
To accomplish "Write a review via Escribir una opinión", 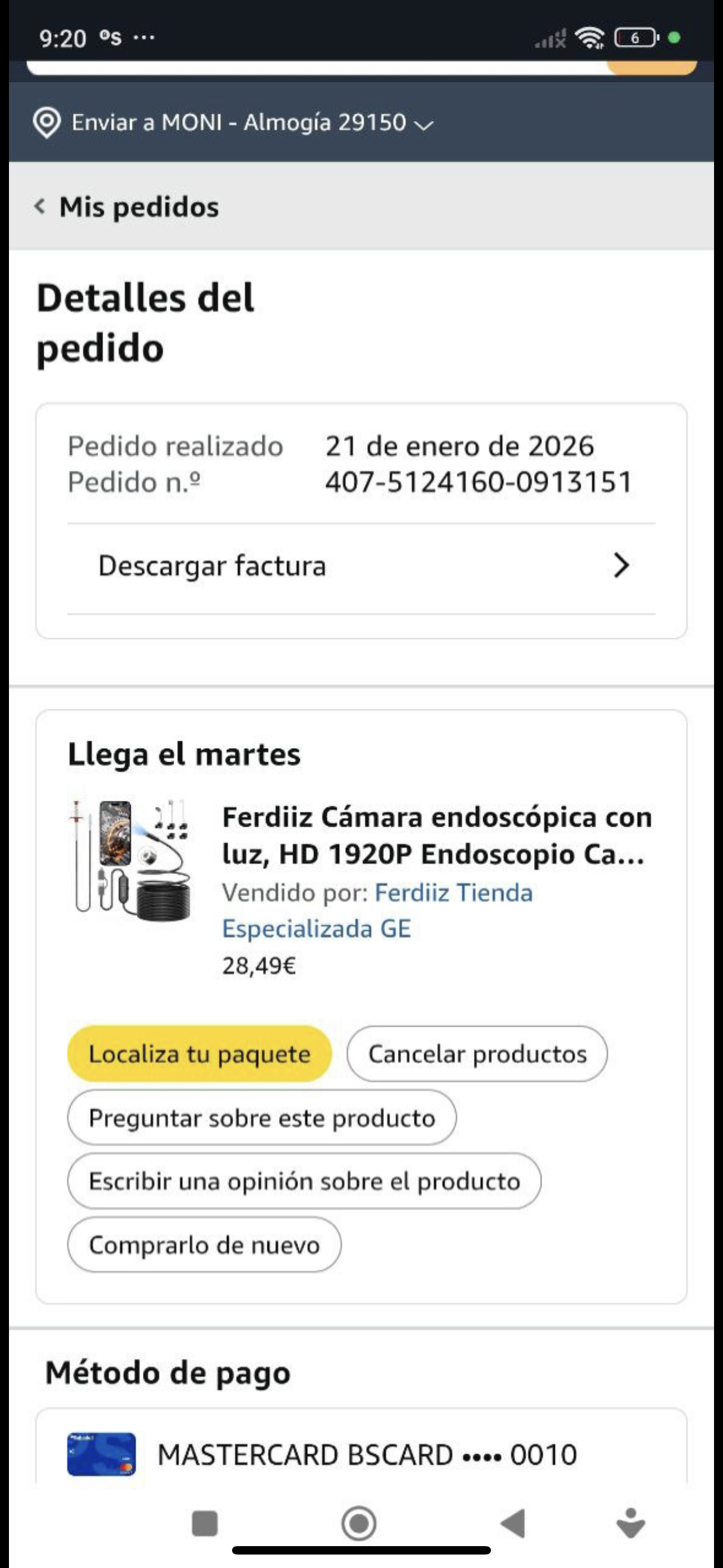I will click(x=304, y=1181).
